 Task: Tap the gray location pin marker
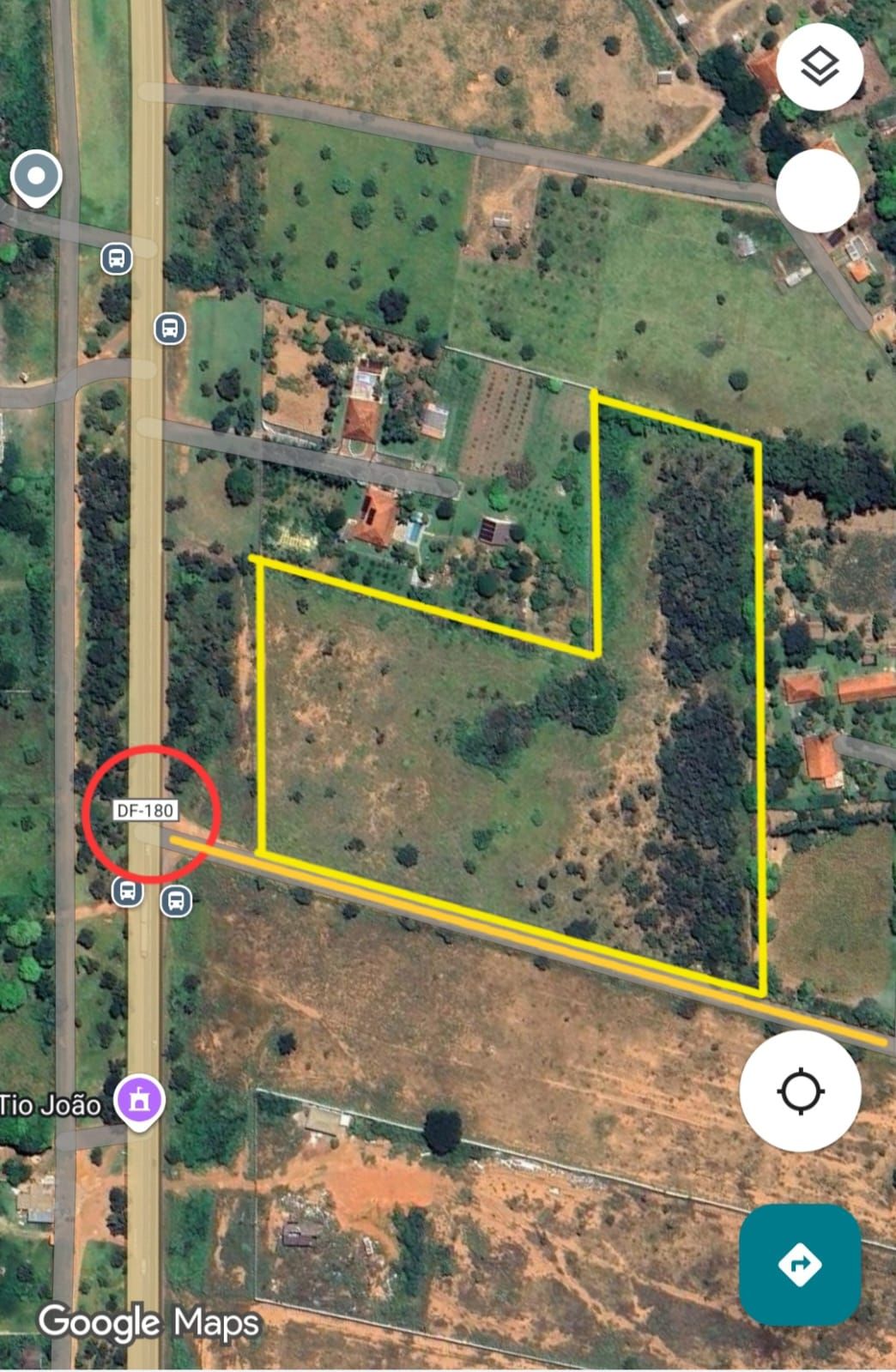[36, 178]
